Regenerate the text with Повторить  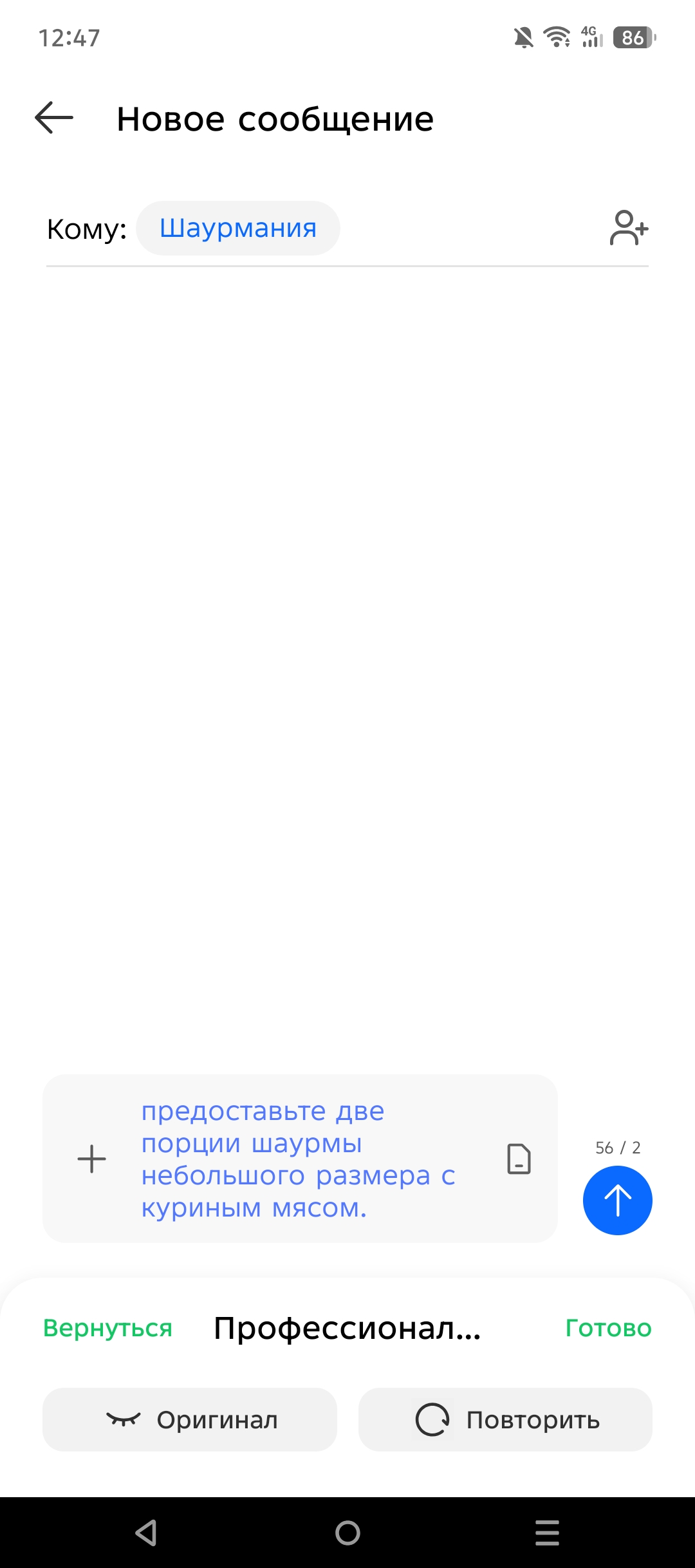(505, 1420)
